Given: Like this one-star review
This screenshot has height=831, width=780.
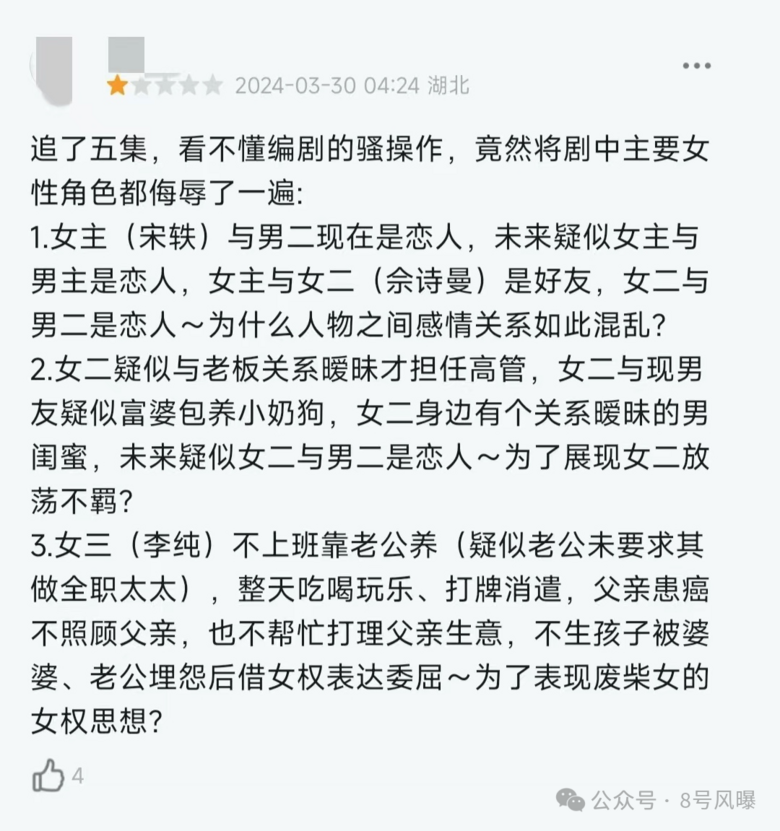Looking at the screenshot, I should coord(48,775).
